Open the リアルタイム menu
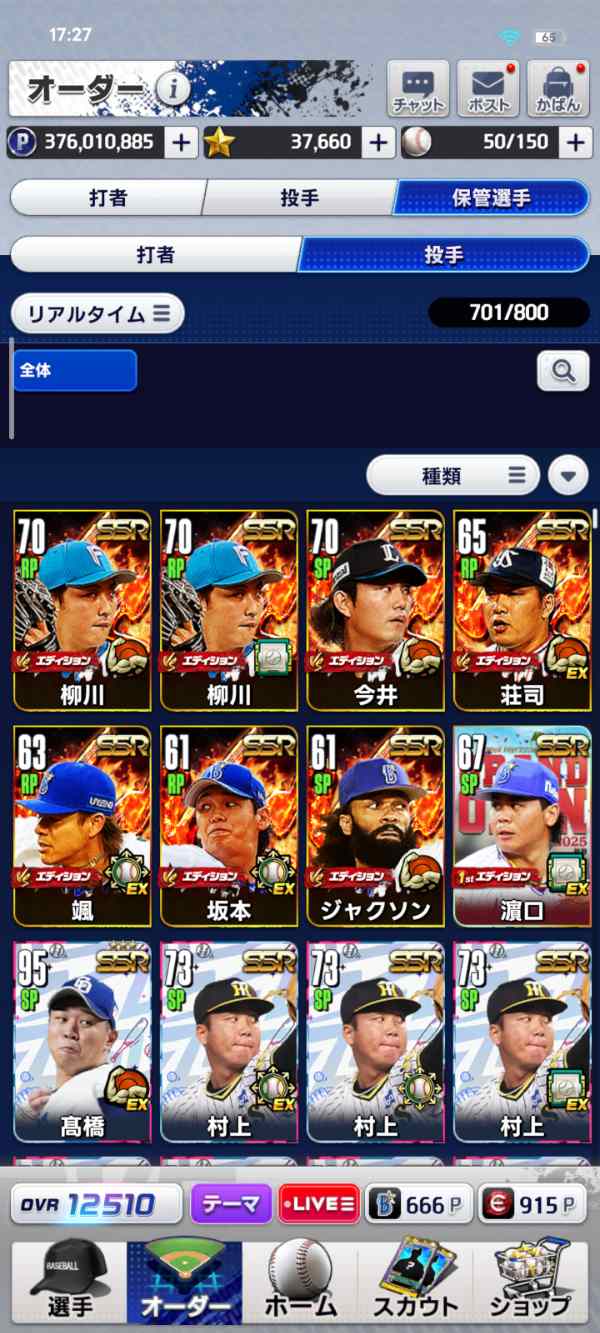 tap(98, 313)
